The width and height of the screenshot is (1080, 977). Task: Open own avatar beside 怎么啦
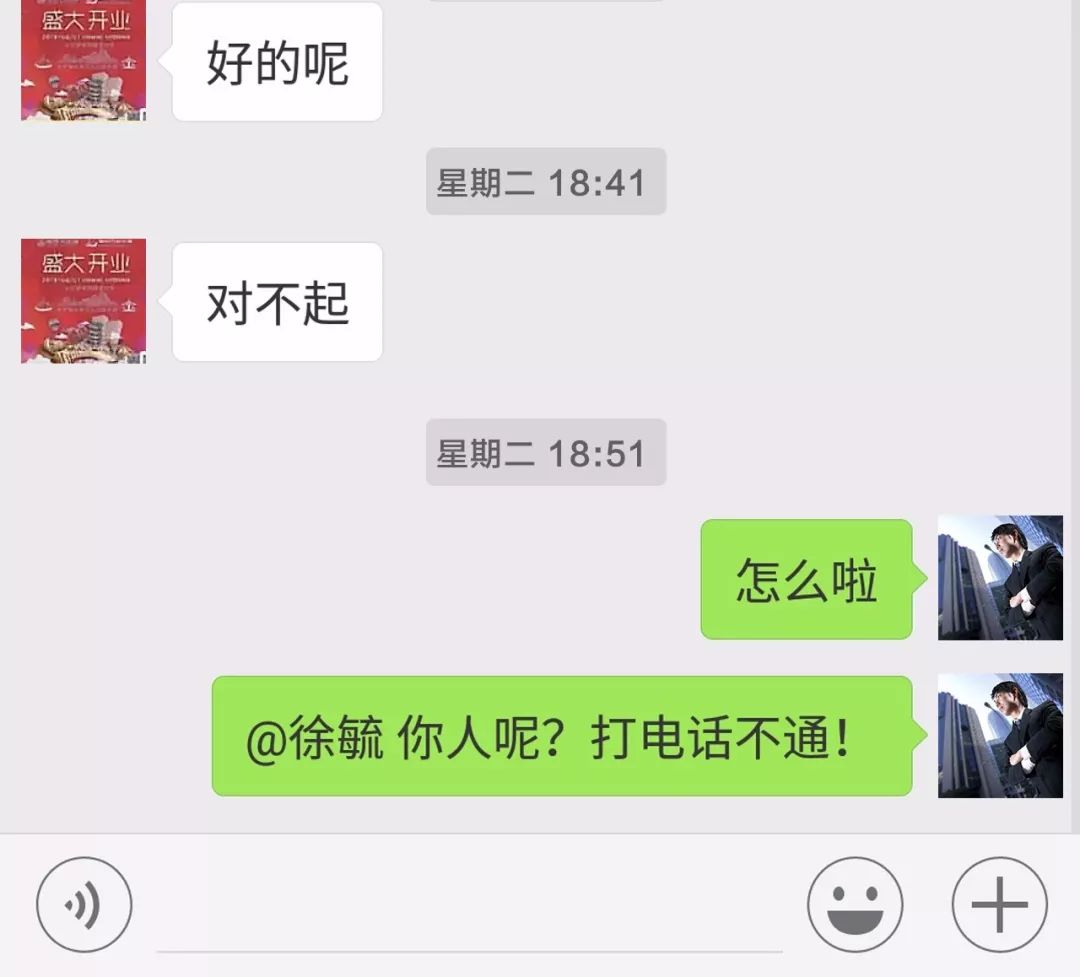(1000, 577)
